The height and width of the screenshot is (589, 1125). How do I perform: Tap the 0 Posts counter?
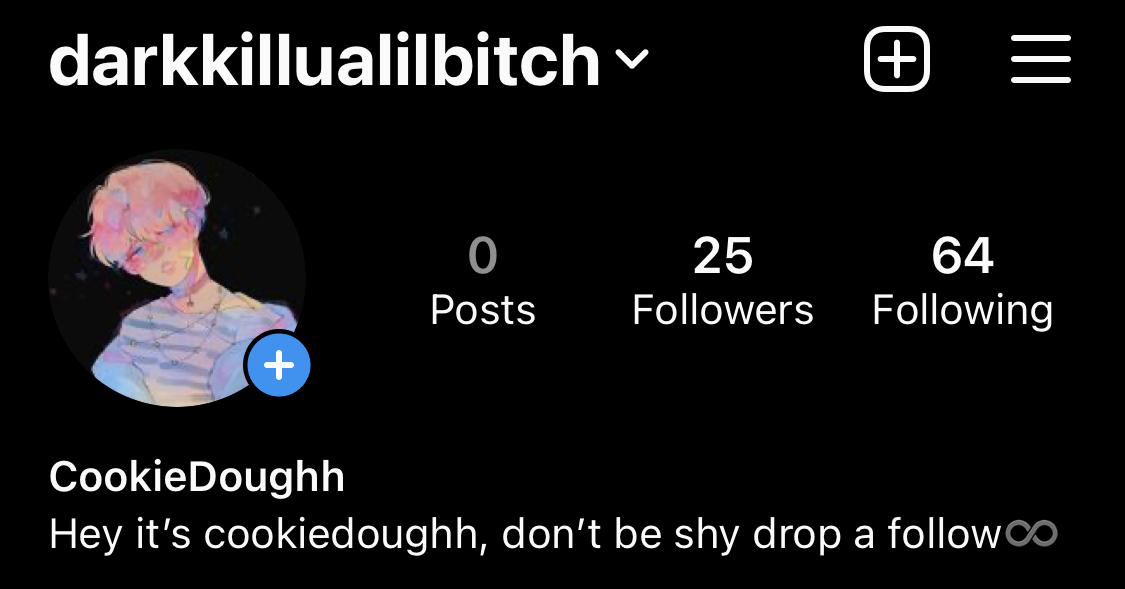point(483,282)
